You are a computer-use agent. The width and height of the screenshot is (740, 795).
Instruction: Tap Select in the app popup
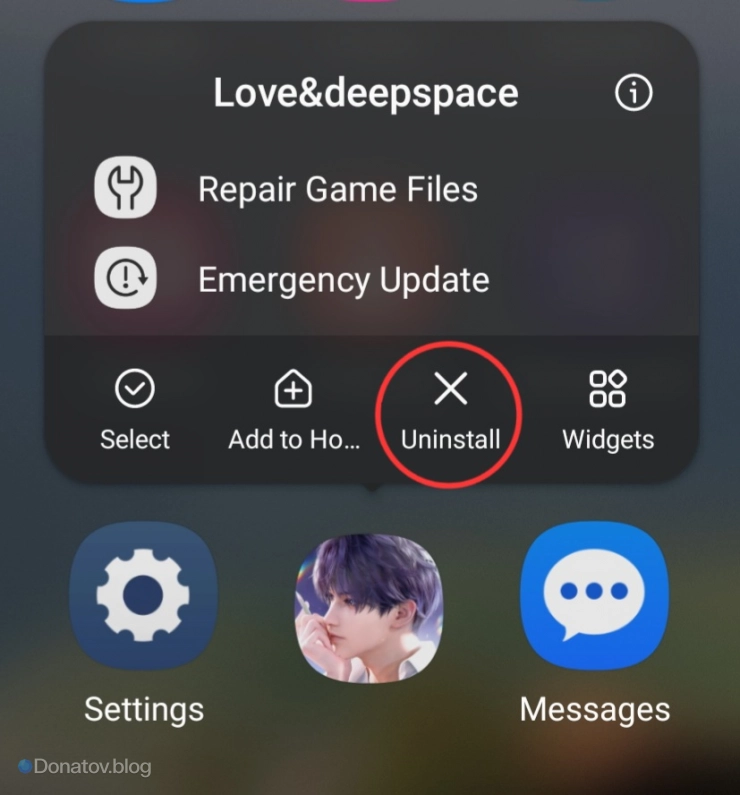135,410
